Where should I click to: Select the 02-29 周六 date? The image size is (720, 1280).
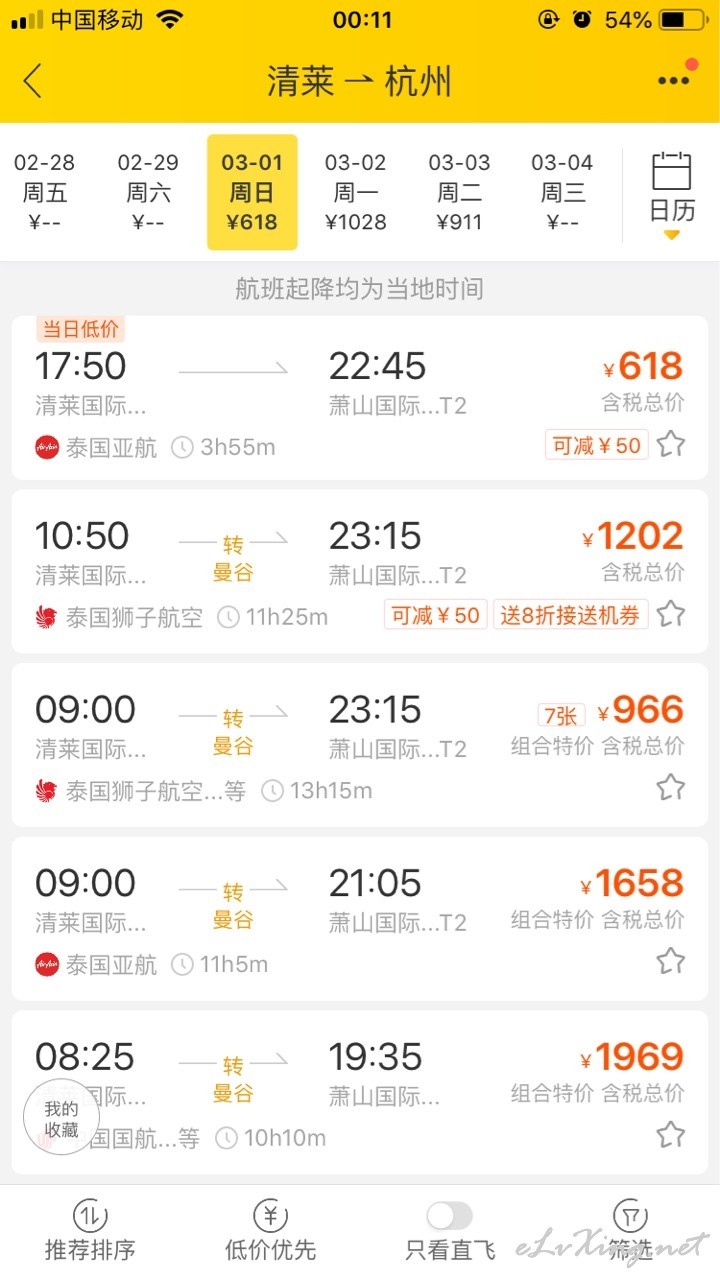click(x=148, y=192)
